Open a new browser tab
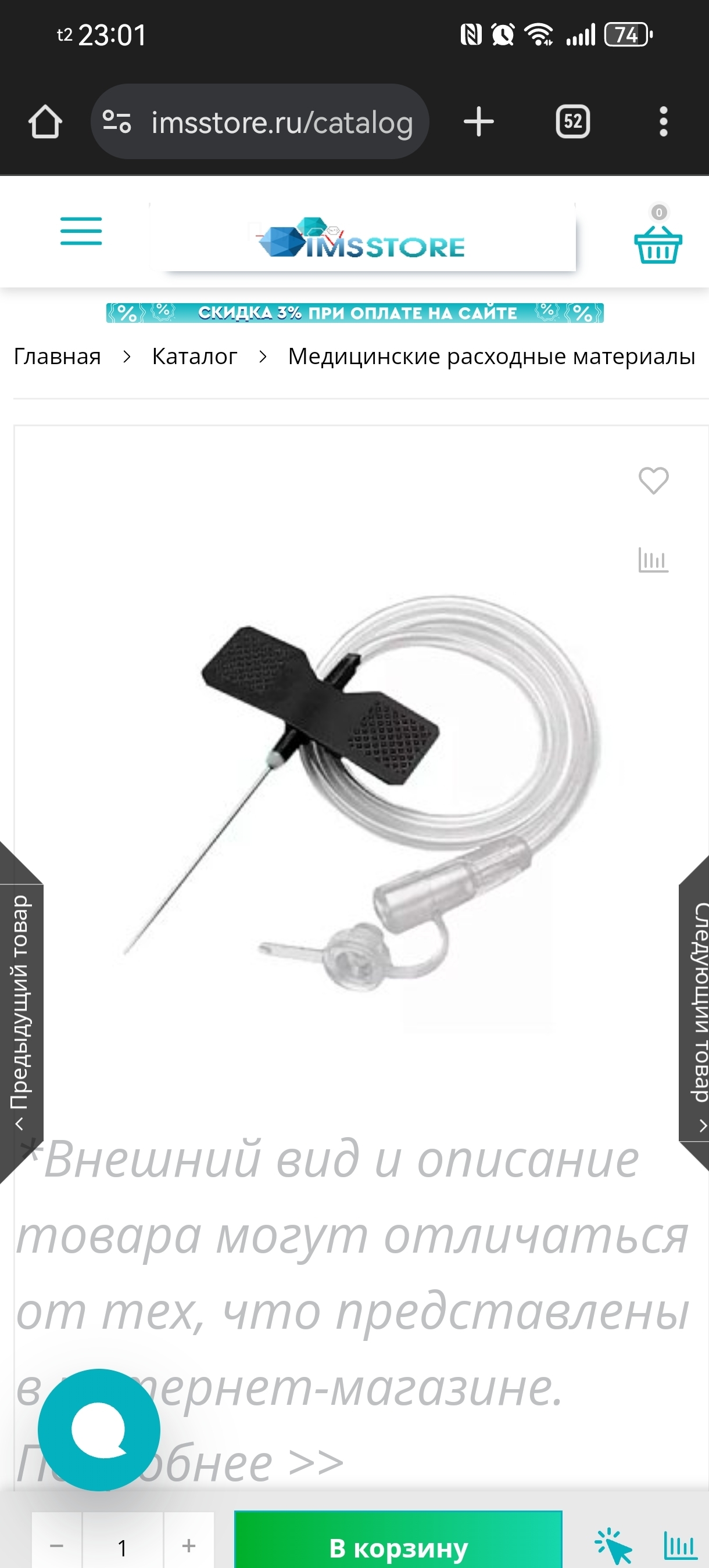709x1568 pixels. (479, 122)
